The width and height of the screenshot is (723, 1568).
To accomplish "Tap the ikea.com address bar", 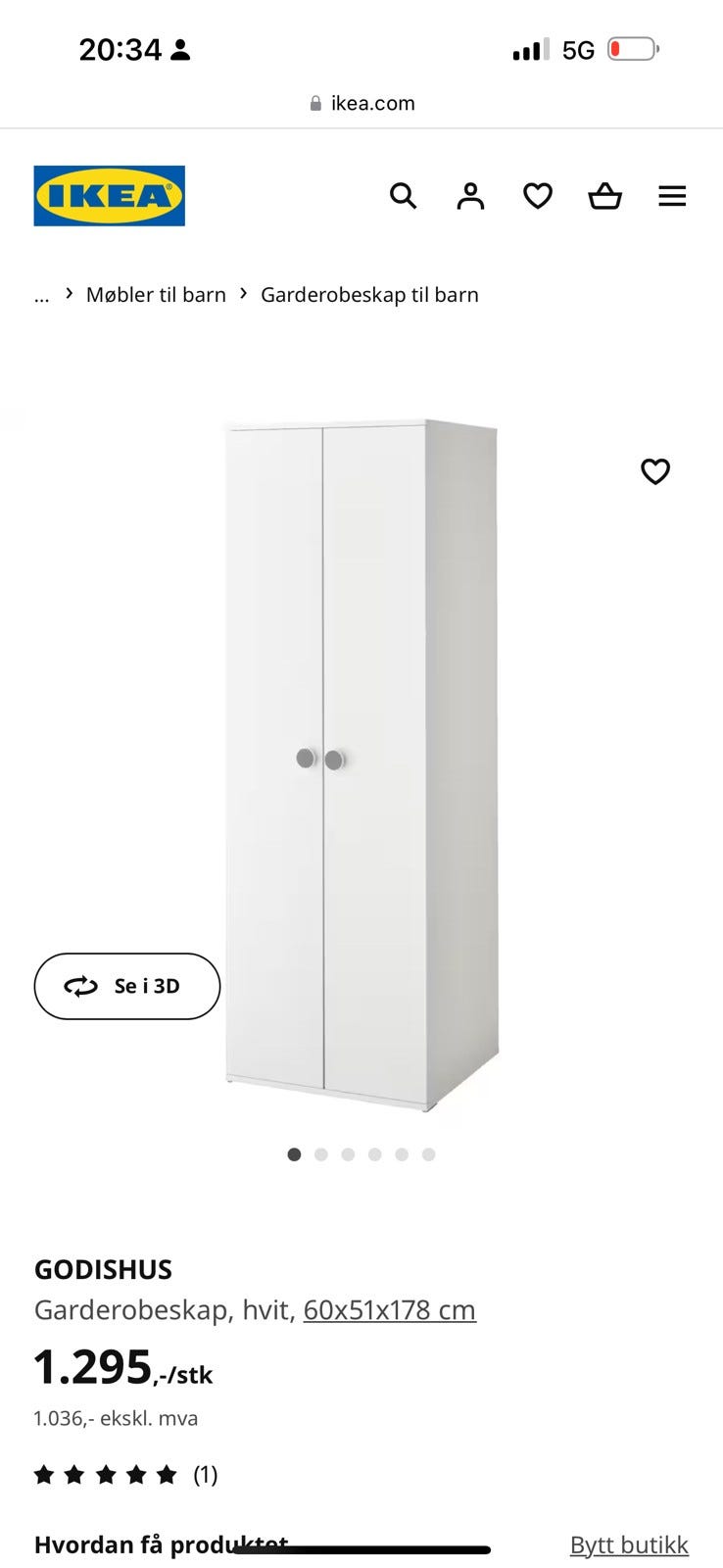I will [361, 103].
